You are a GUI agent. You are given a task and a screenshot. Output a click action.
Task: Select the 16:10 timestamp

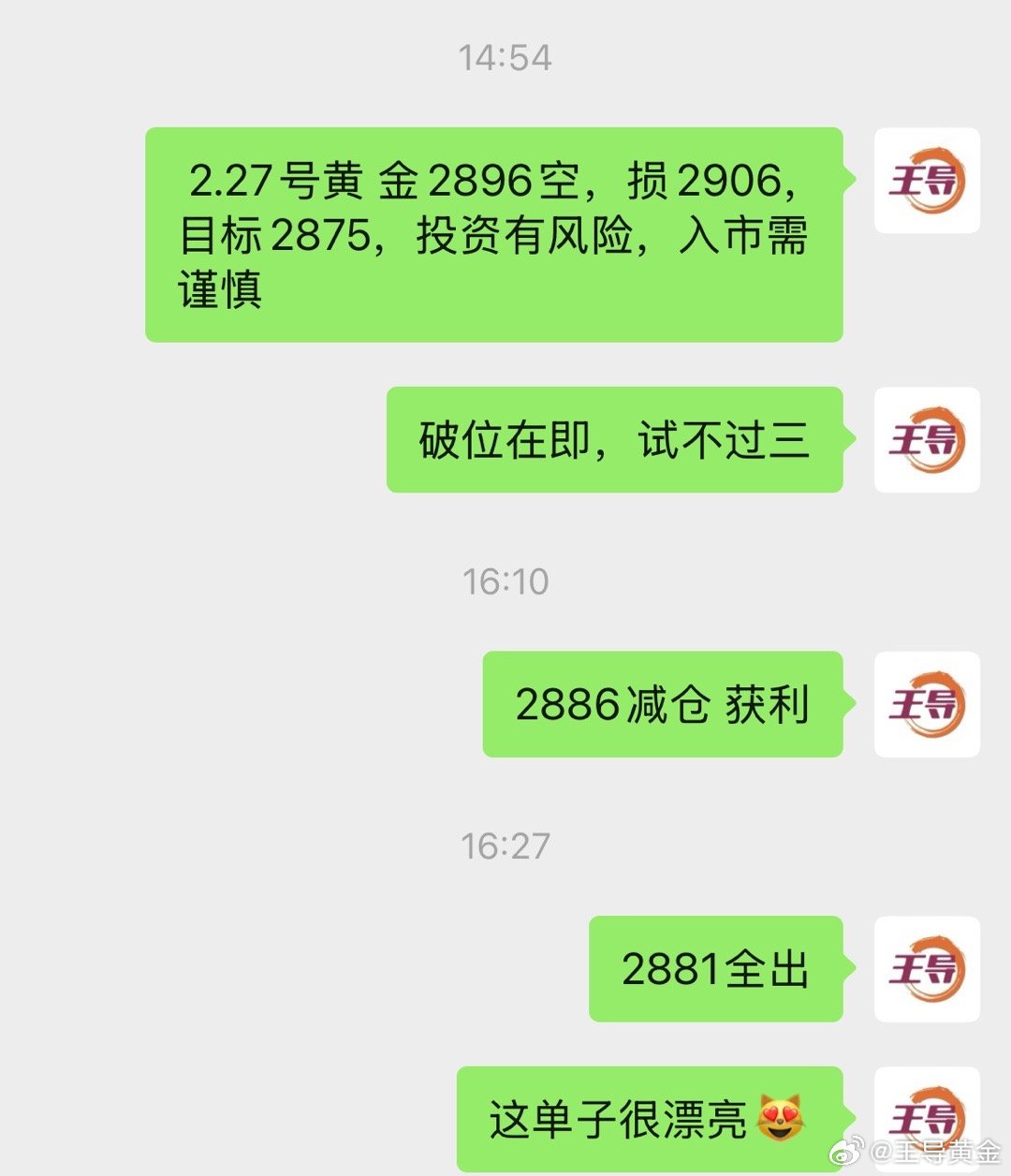(504, 581)
